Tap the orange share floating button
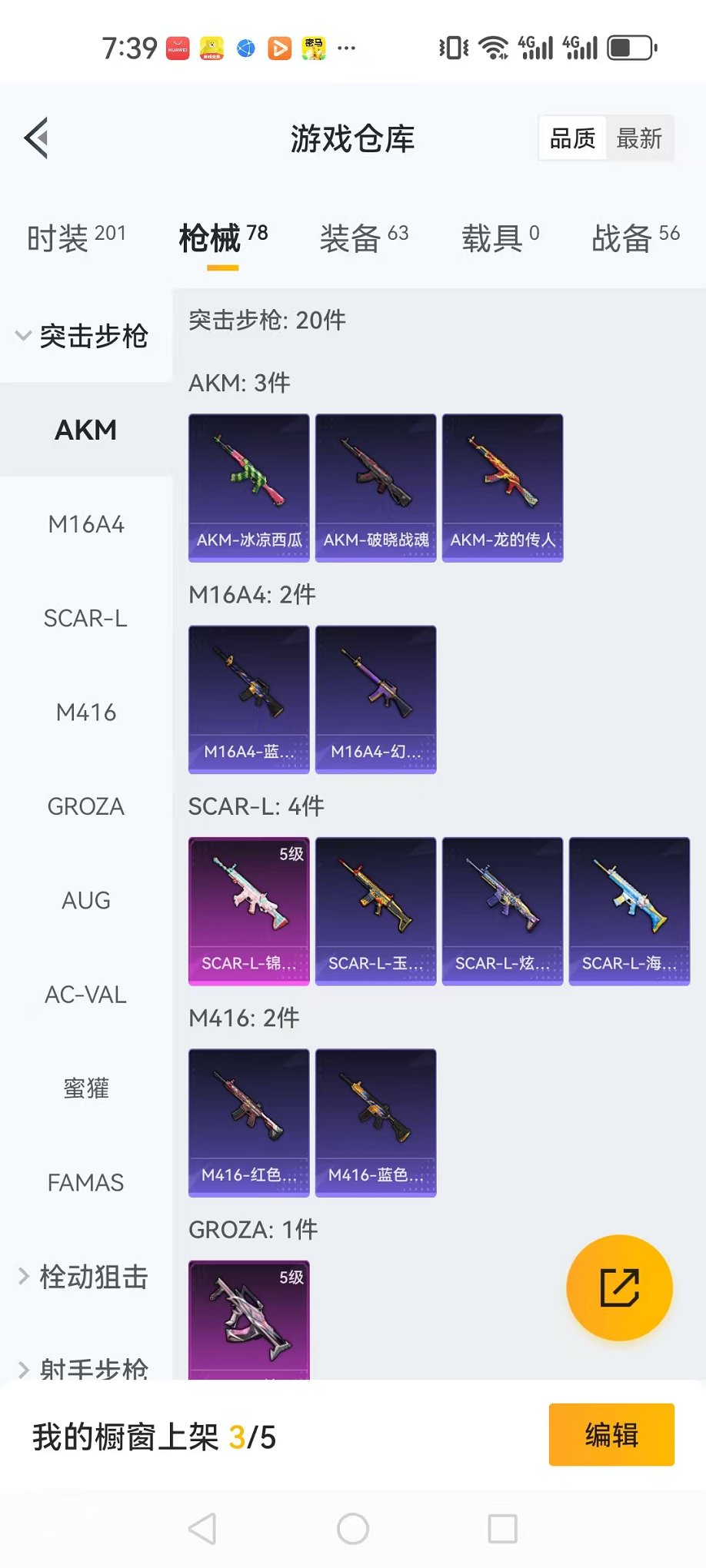This screenshot has height=1568, width=706. pyautogui.click(x=619, y=1287)
